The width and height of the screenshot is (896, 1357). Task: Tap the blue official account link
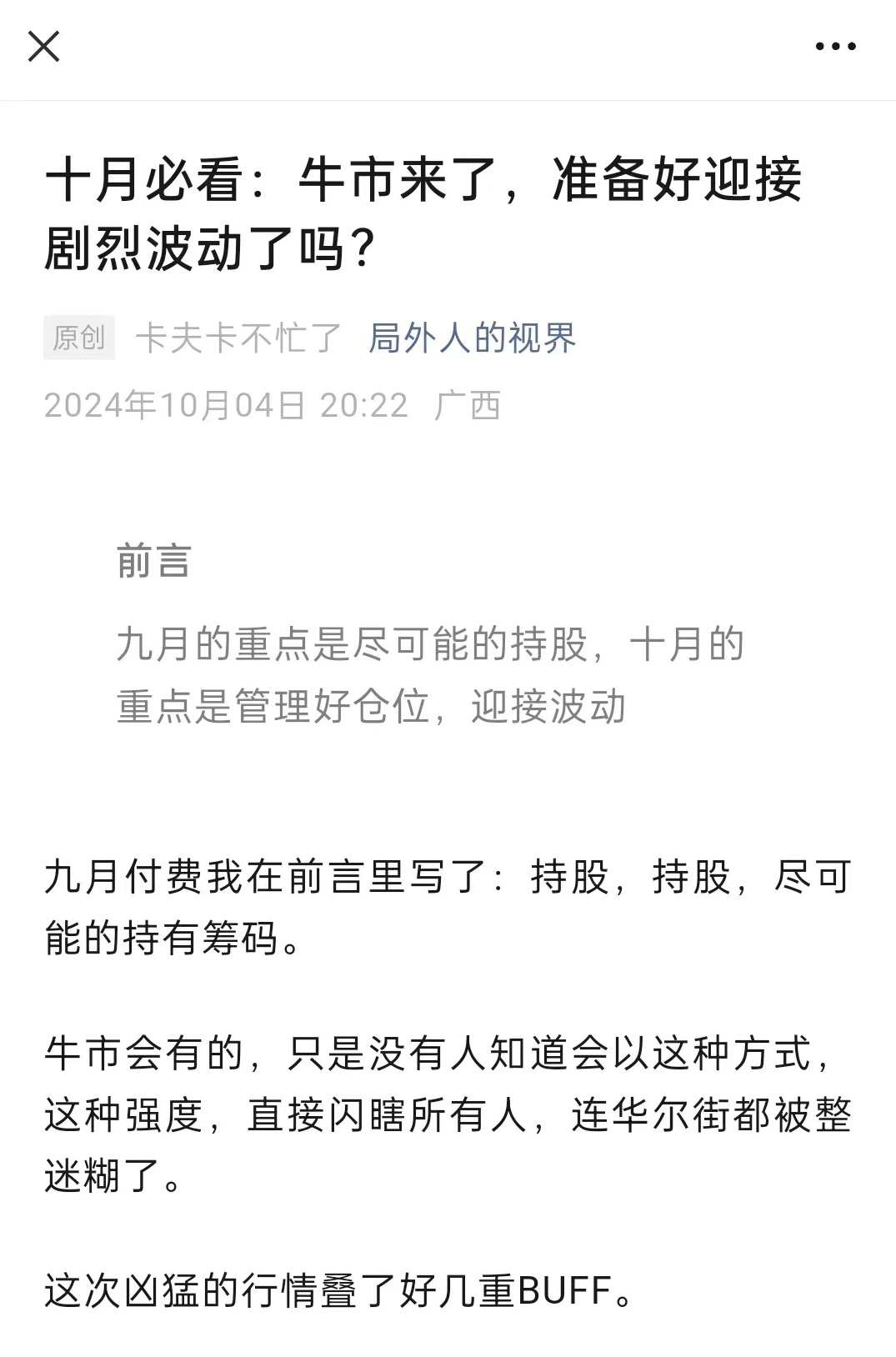[472, 338]
